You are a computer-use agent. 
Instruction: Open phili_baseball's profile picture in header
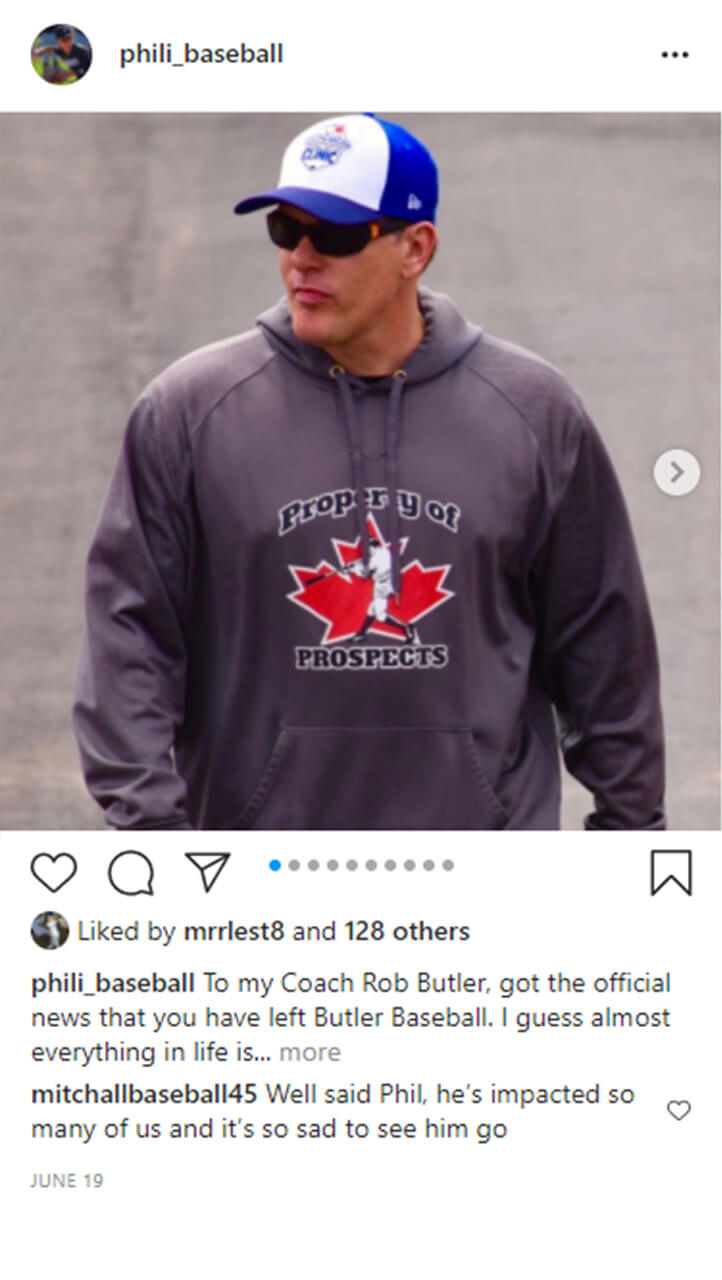61,54
